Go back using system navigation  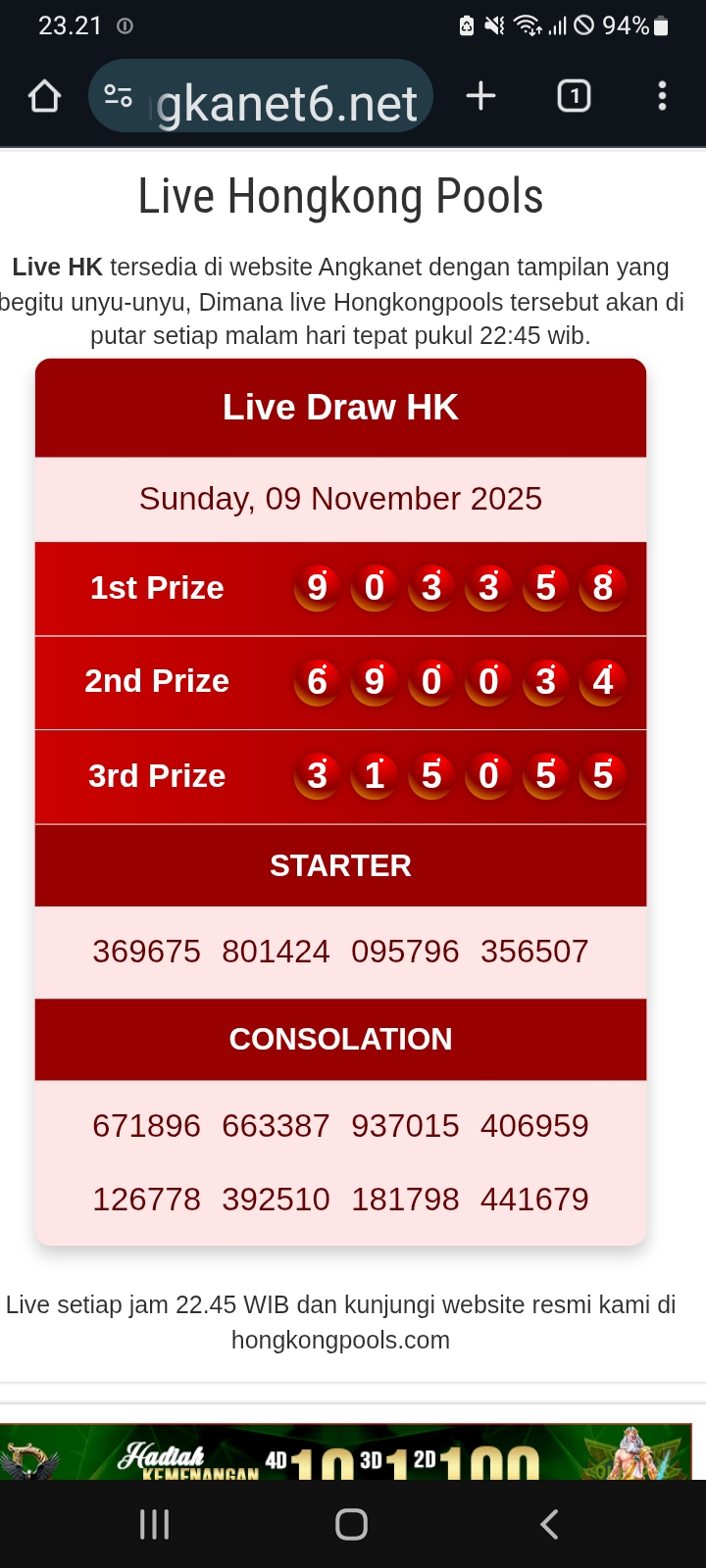coord(549,1524)
